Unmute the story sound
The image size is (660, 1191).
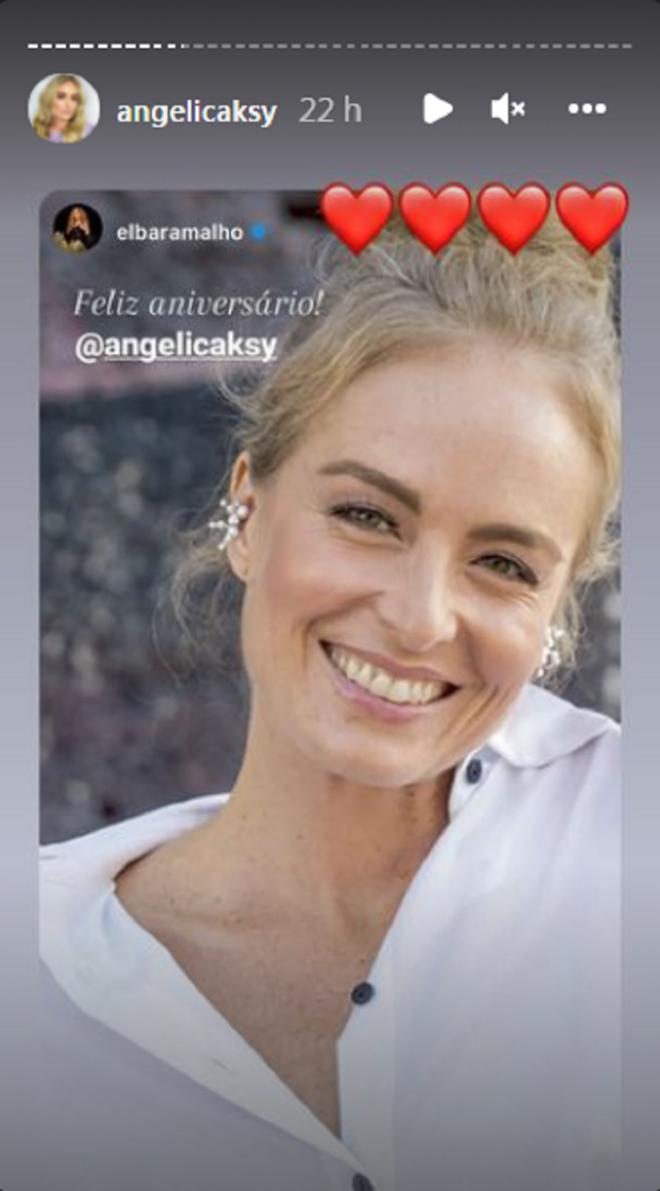point(508,109)
